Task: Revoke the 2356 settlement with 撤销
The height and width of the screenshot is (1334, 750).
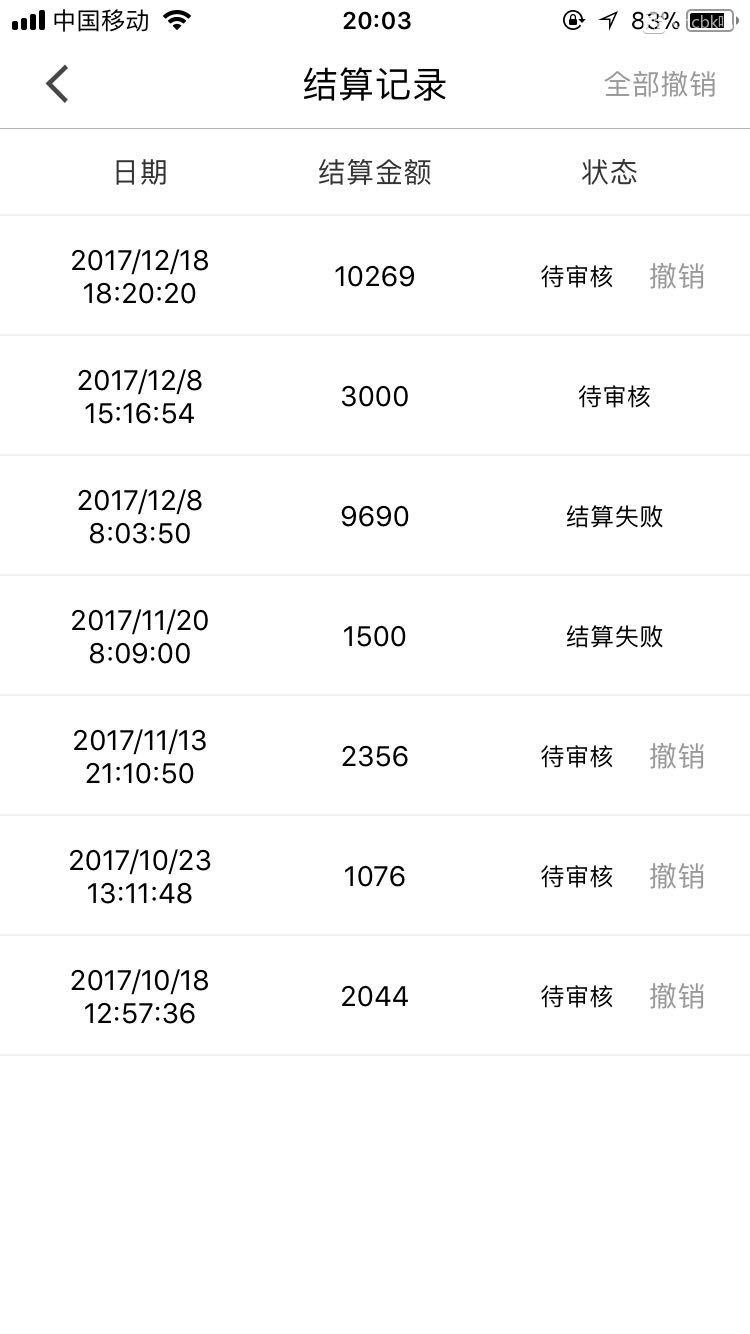Action: [x=677, y=756]
